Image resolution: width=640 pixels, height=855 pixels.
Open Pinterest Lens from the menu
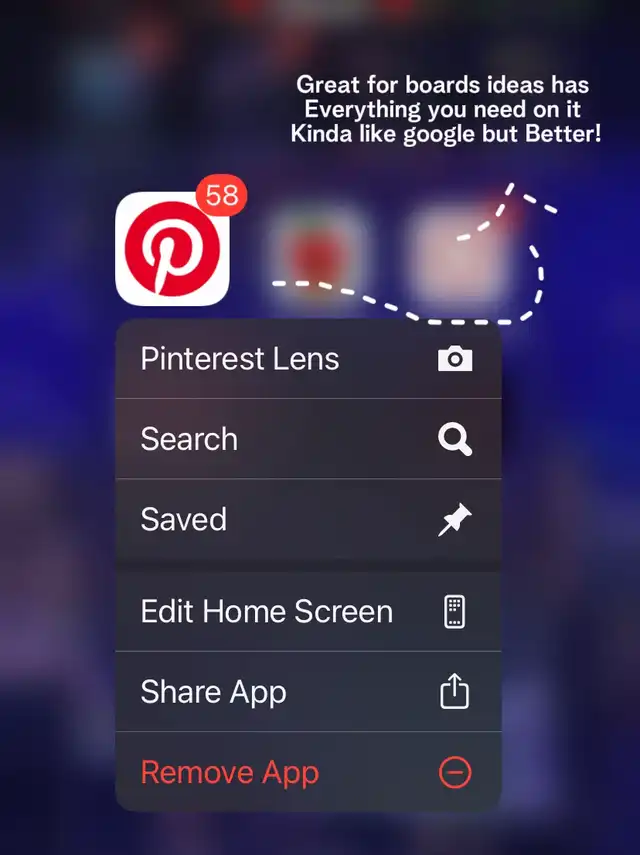307,359
